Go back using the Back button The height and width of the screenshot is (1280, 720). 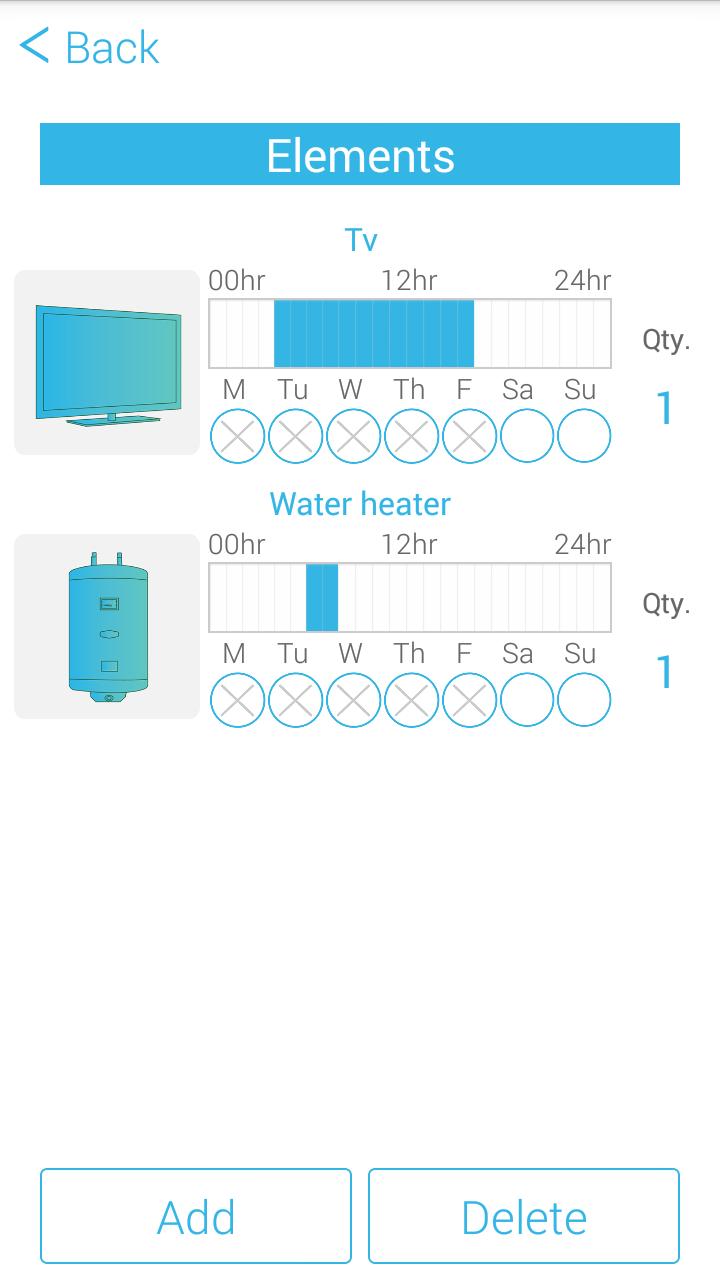(90, 47)
